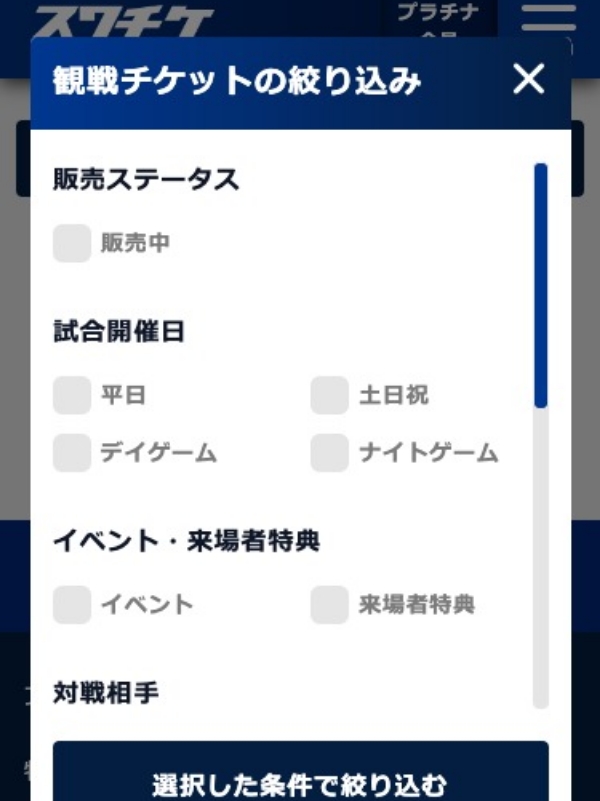Screen dimensions: 600x801
Task: Check the 販売中 checkbox
Action: click(x=72, y=243)
